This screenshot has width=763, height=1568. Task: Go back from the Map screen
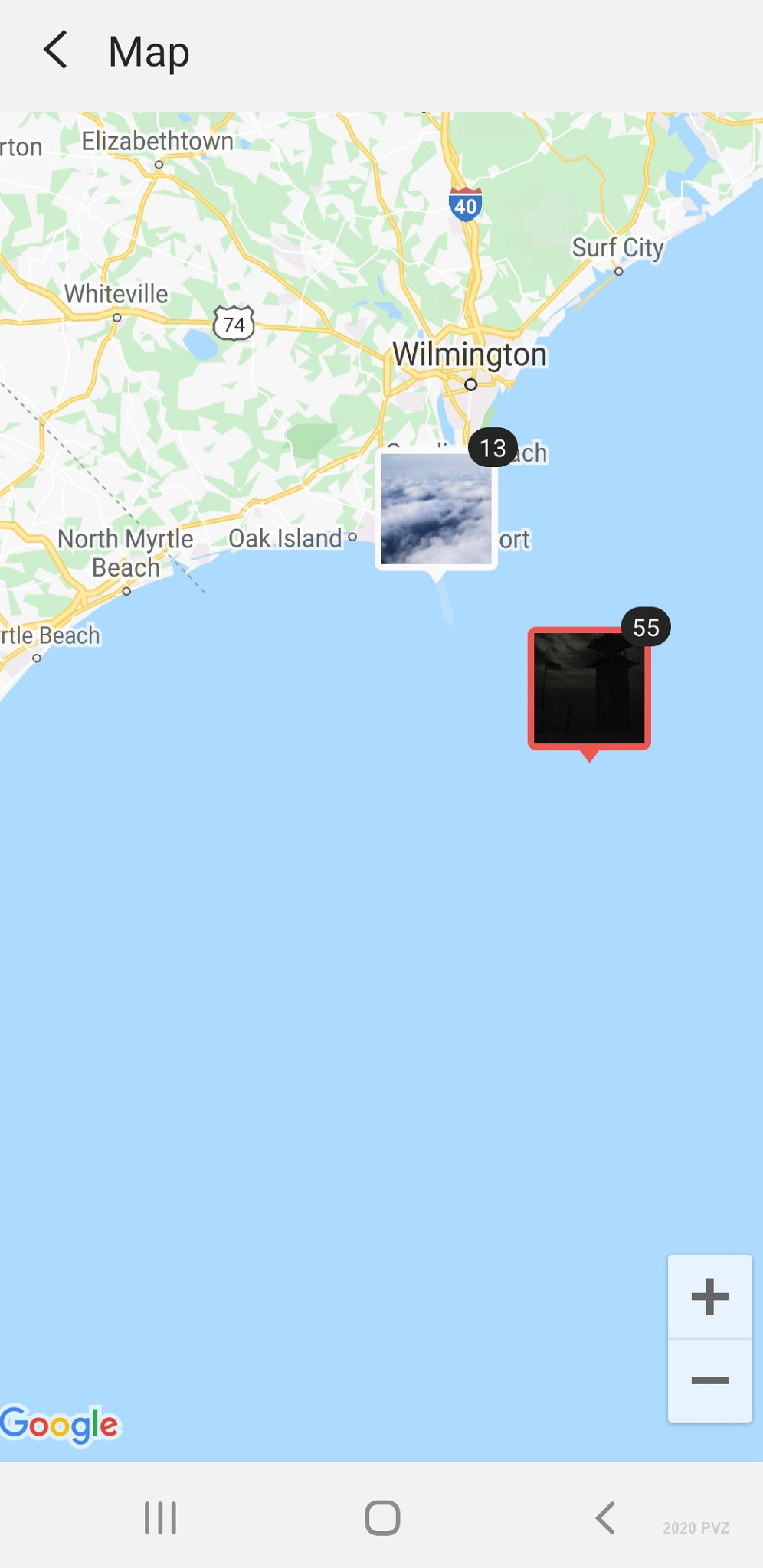click(x=56, y=51)
